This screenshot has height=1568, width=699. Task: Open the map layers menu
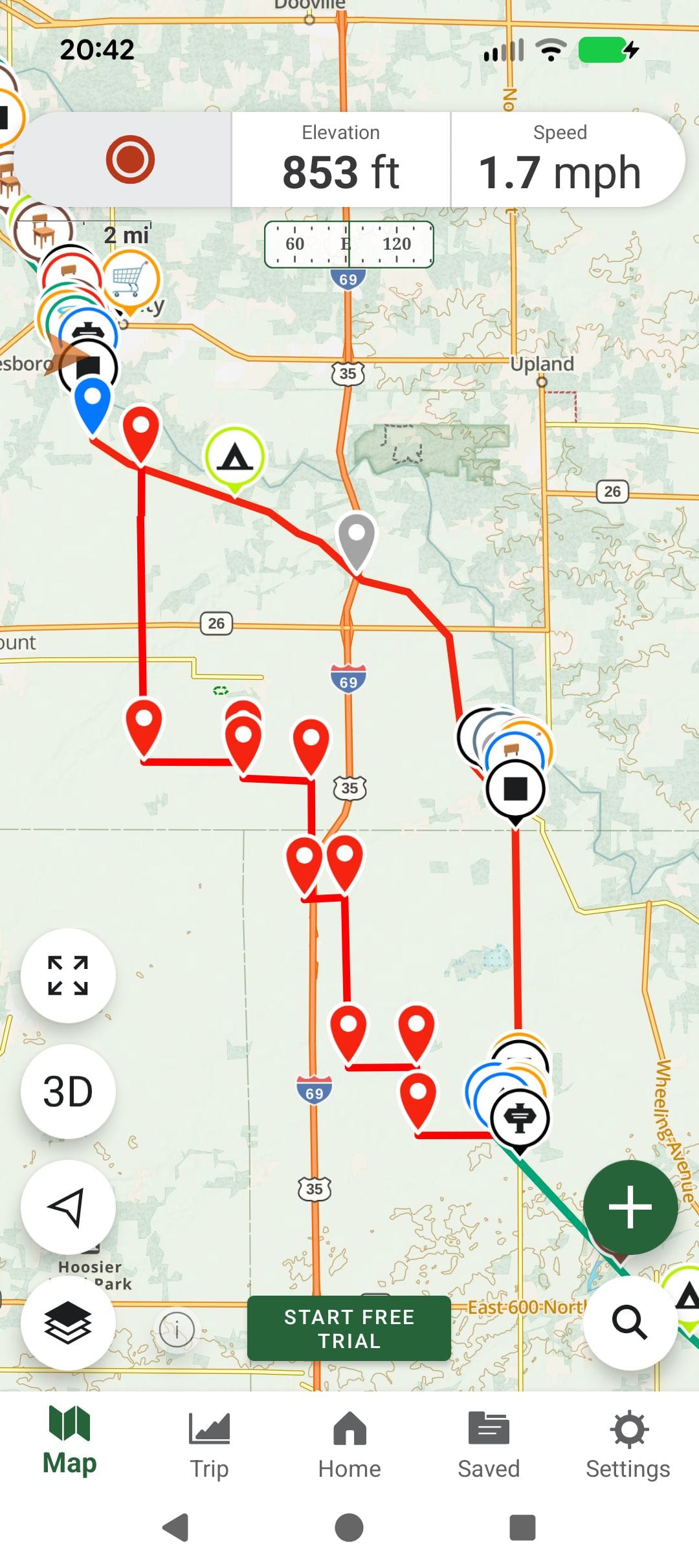click(68, 1322)
